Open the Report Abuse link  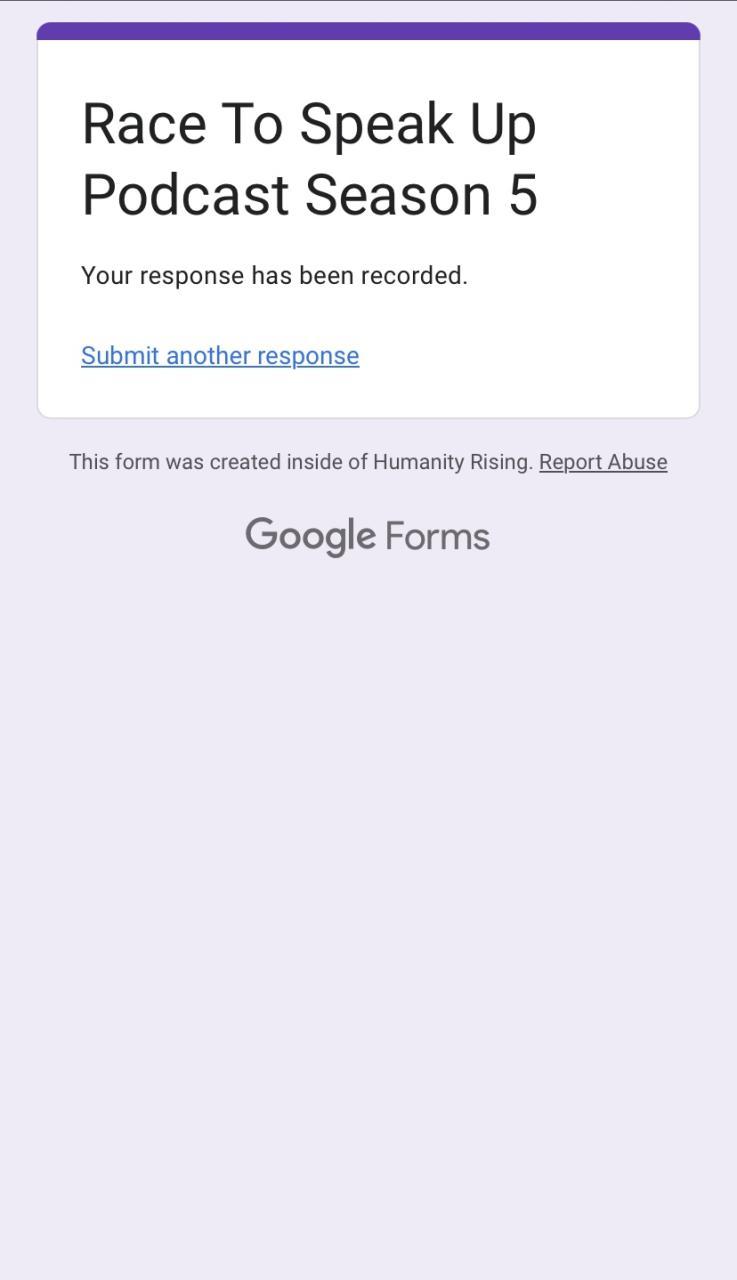(x=603, y=462)
